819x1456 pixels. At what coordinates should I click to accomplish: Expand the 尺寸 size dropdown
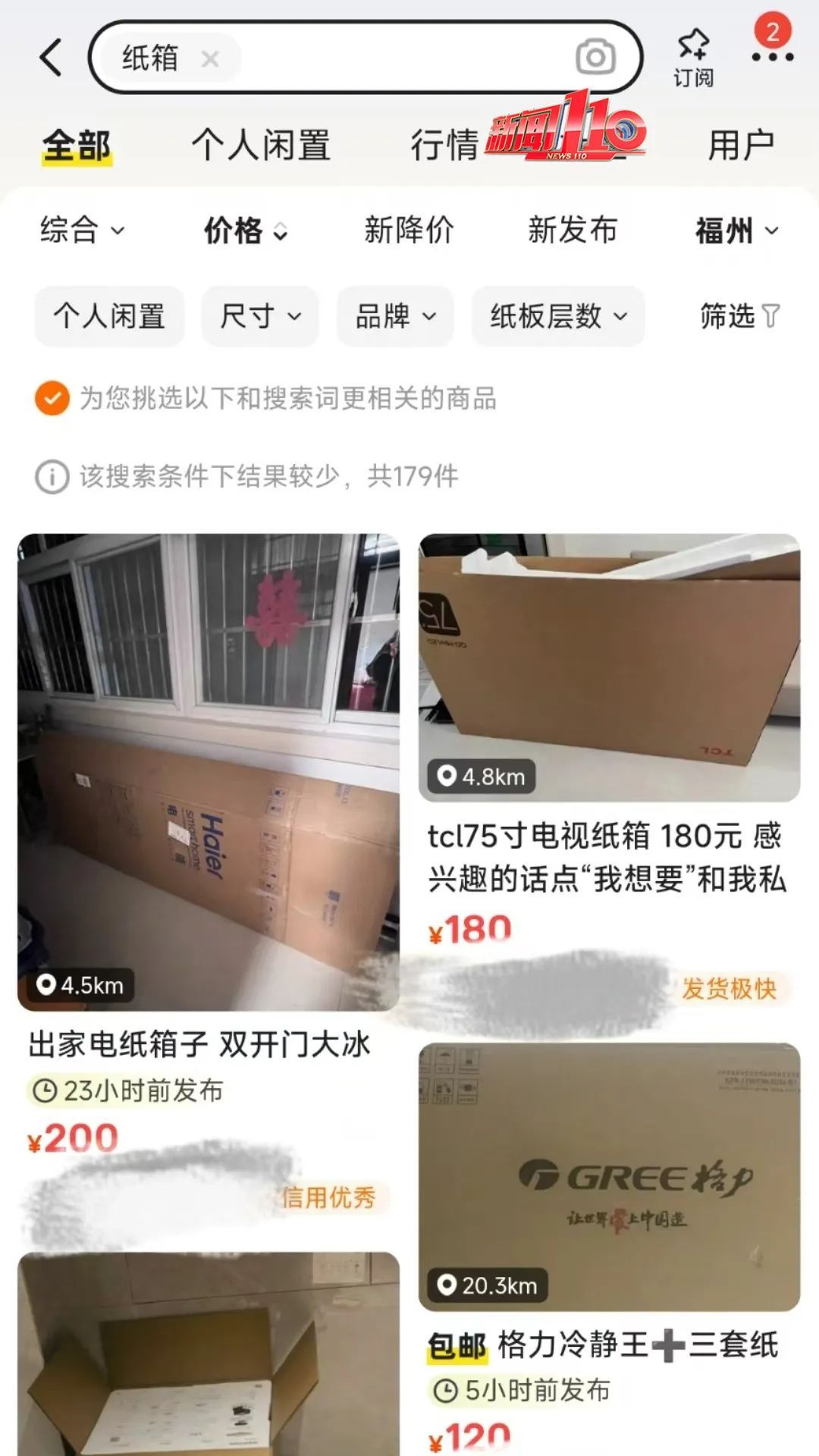pyautogui.click(x=259, y=317)
